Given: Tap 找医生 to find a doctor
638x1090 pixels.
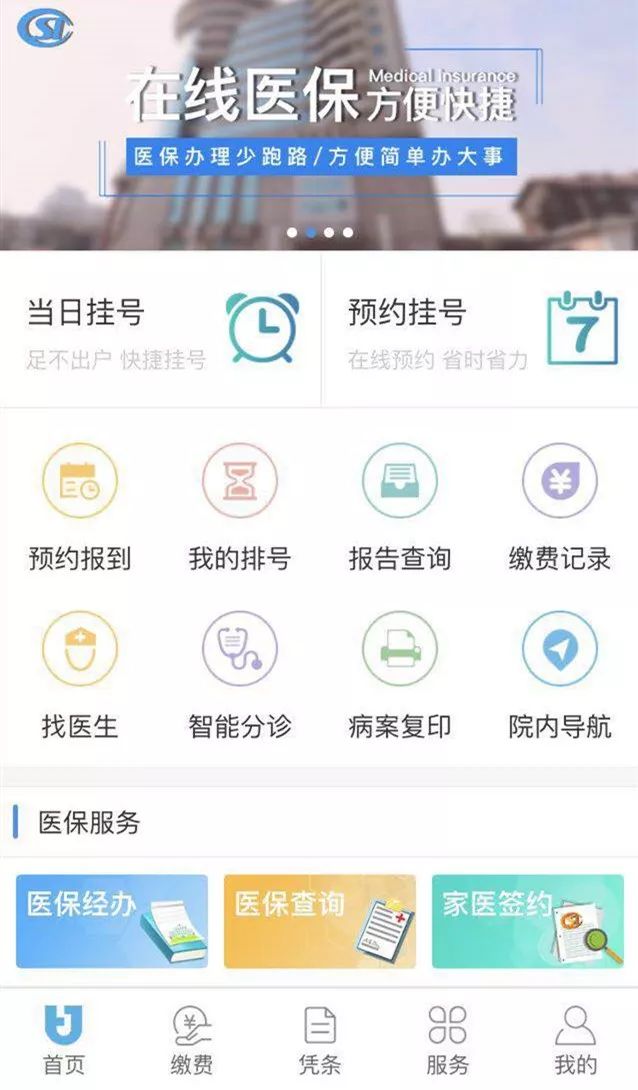Looking at the screenshot, I should (x=80, y=676).
